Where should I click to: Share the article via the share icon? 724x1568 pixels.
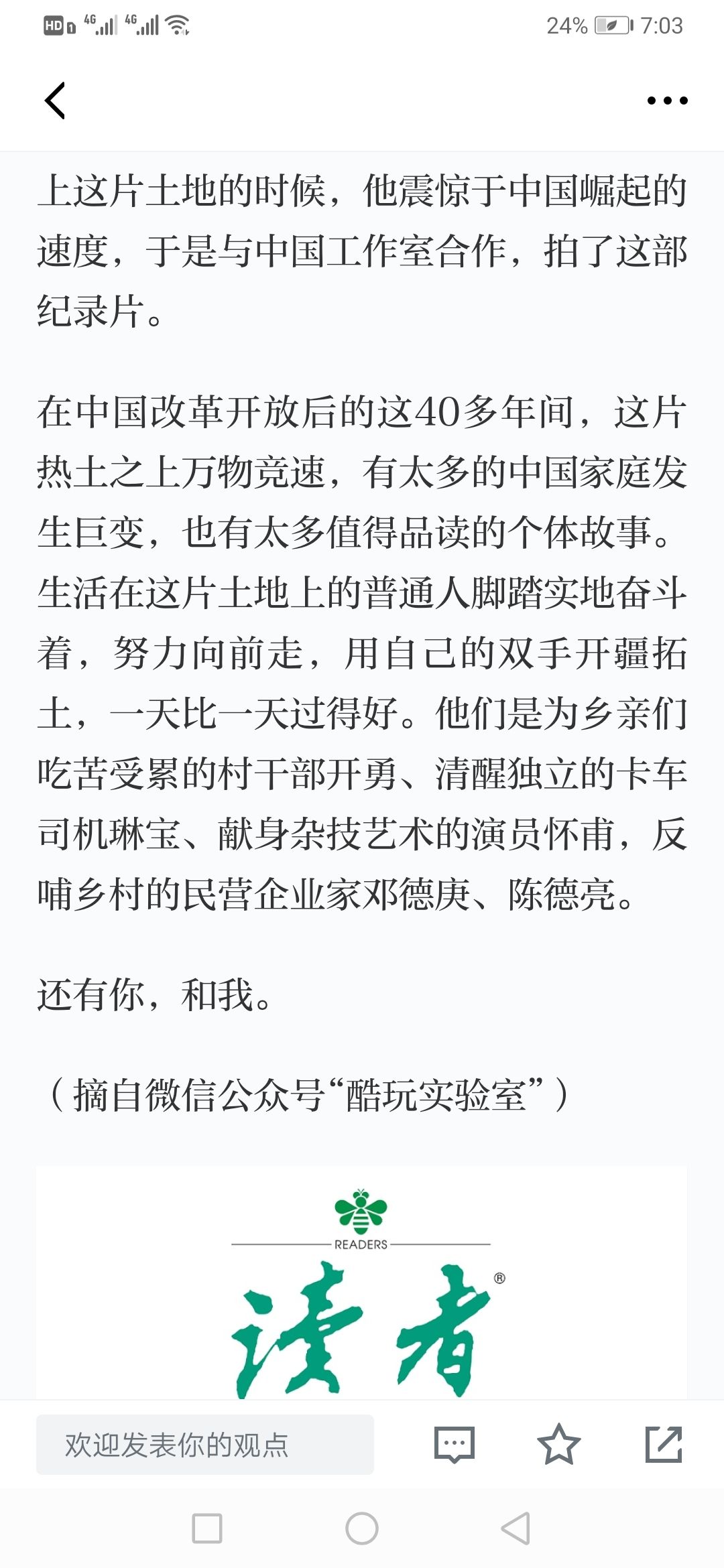tap(663, 1444)
